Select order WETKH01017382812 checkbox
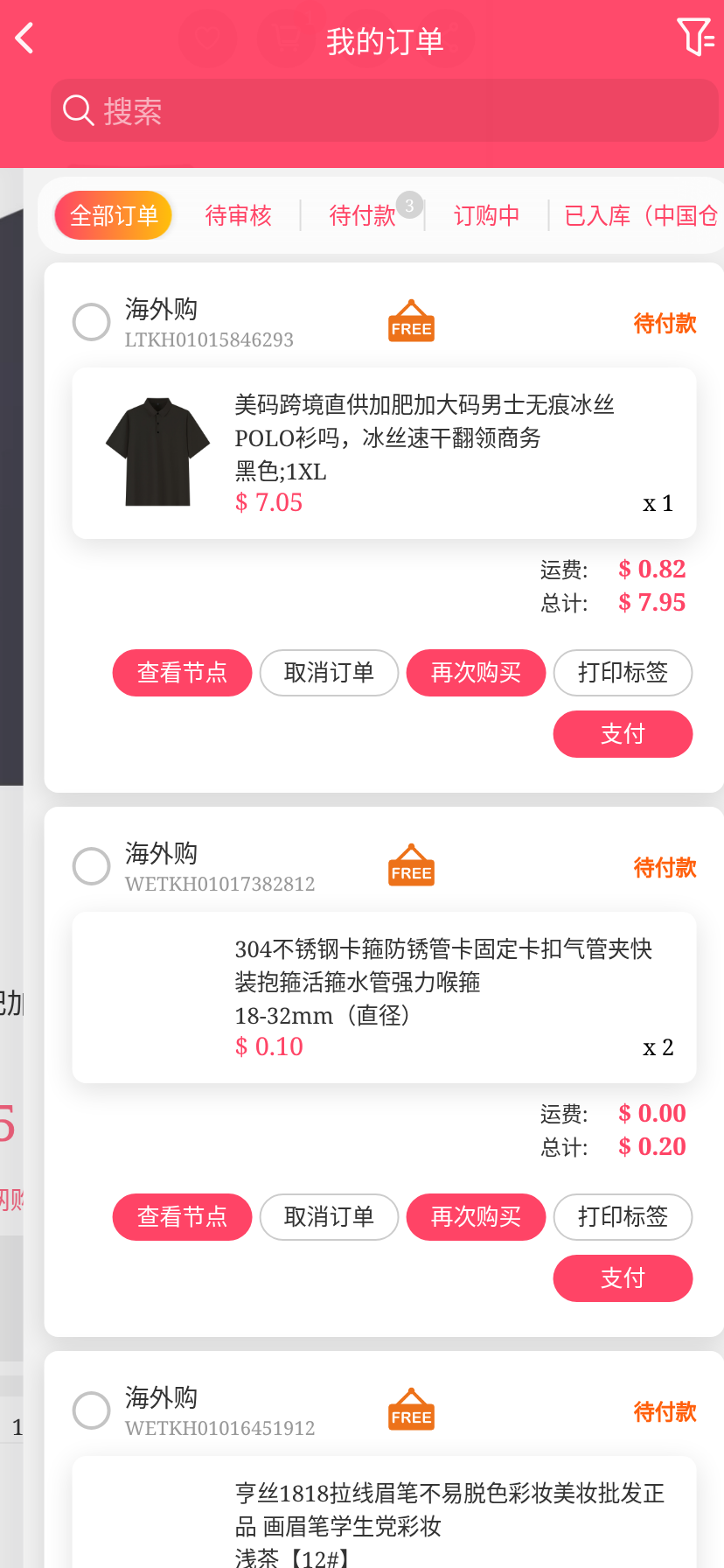This screenshot has height=1568, width=724. click(91, 866)
